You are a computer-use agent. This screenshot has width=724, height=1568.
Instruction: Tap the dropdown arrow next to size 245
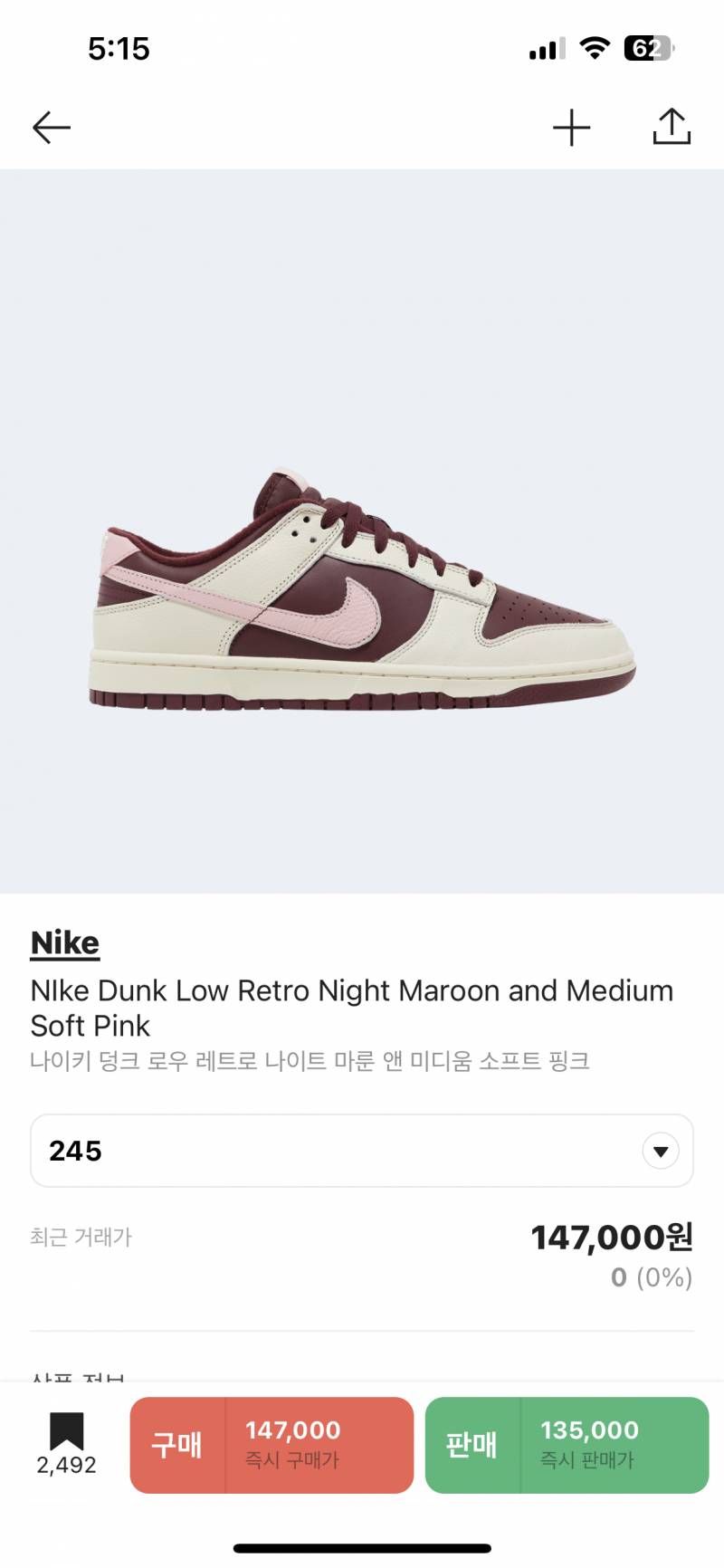(x=661, y=1150)
